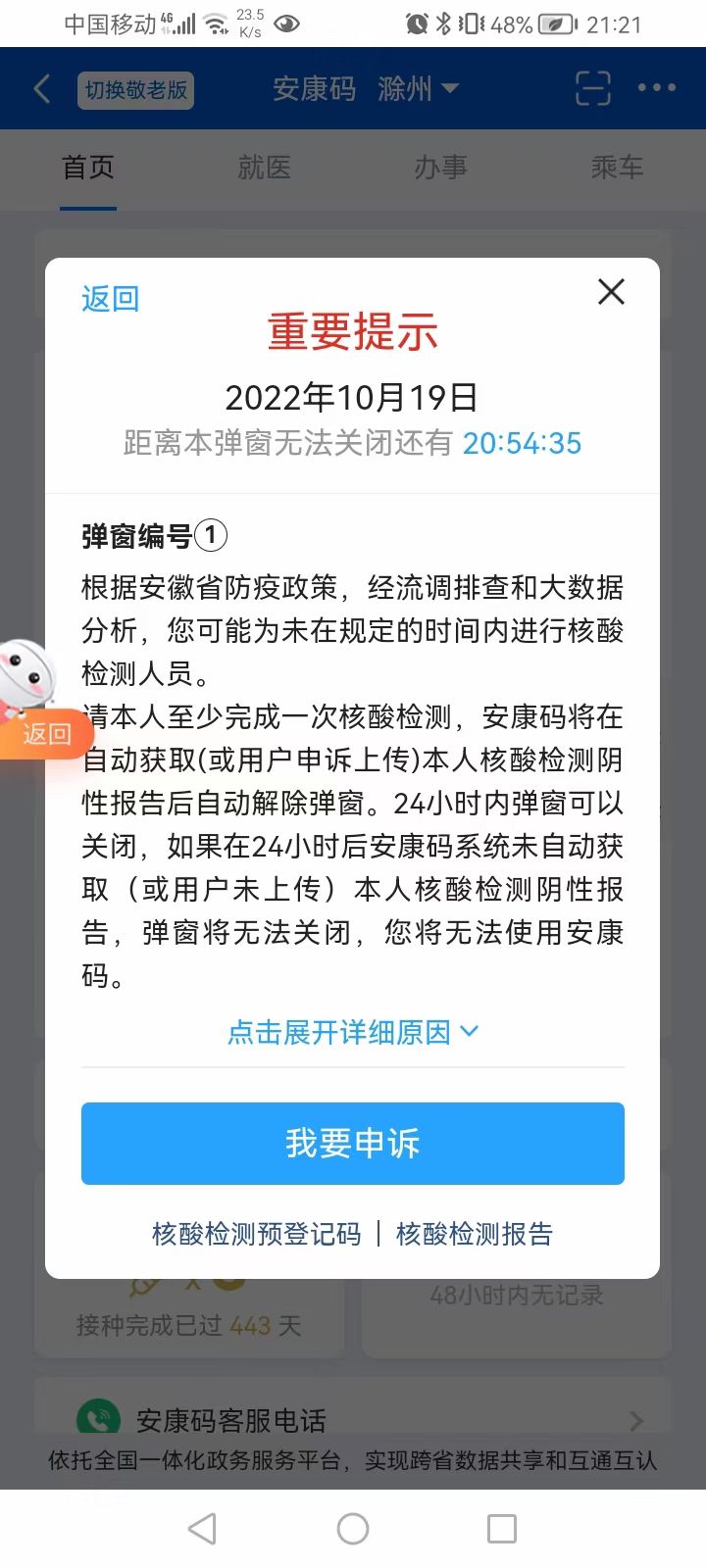Open the 滁州 city dropdown
The width and height of the screenshot is (706, 1568).
tap(418, 89)
